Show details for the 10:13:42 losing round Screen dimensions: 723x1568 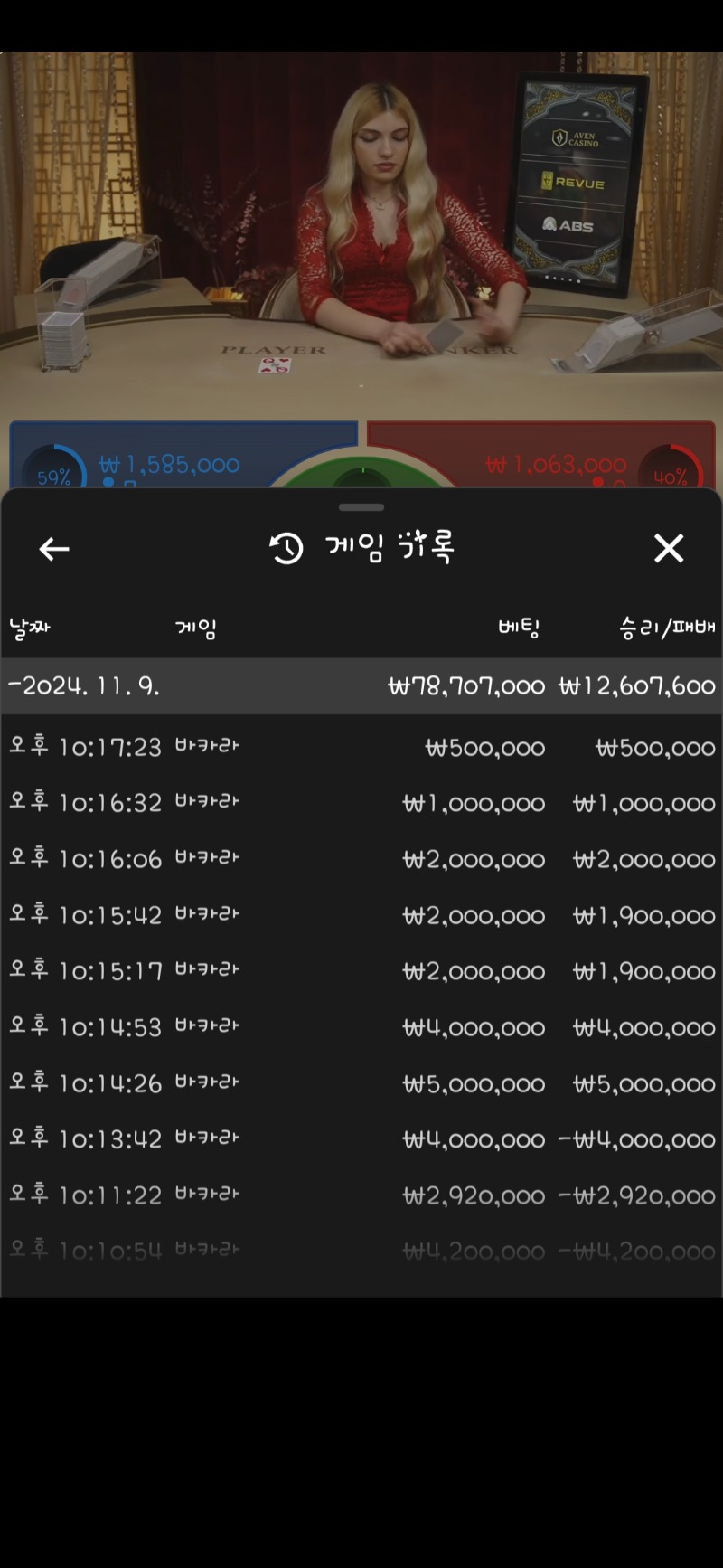[x=361, y=1140]
